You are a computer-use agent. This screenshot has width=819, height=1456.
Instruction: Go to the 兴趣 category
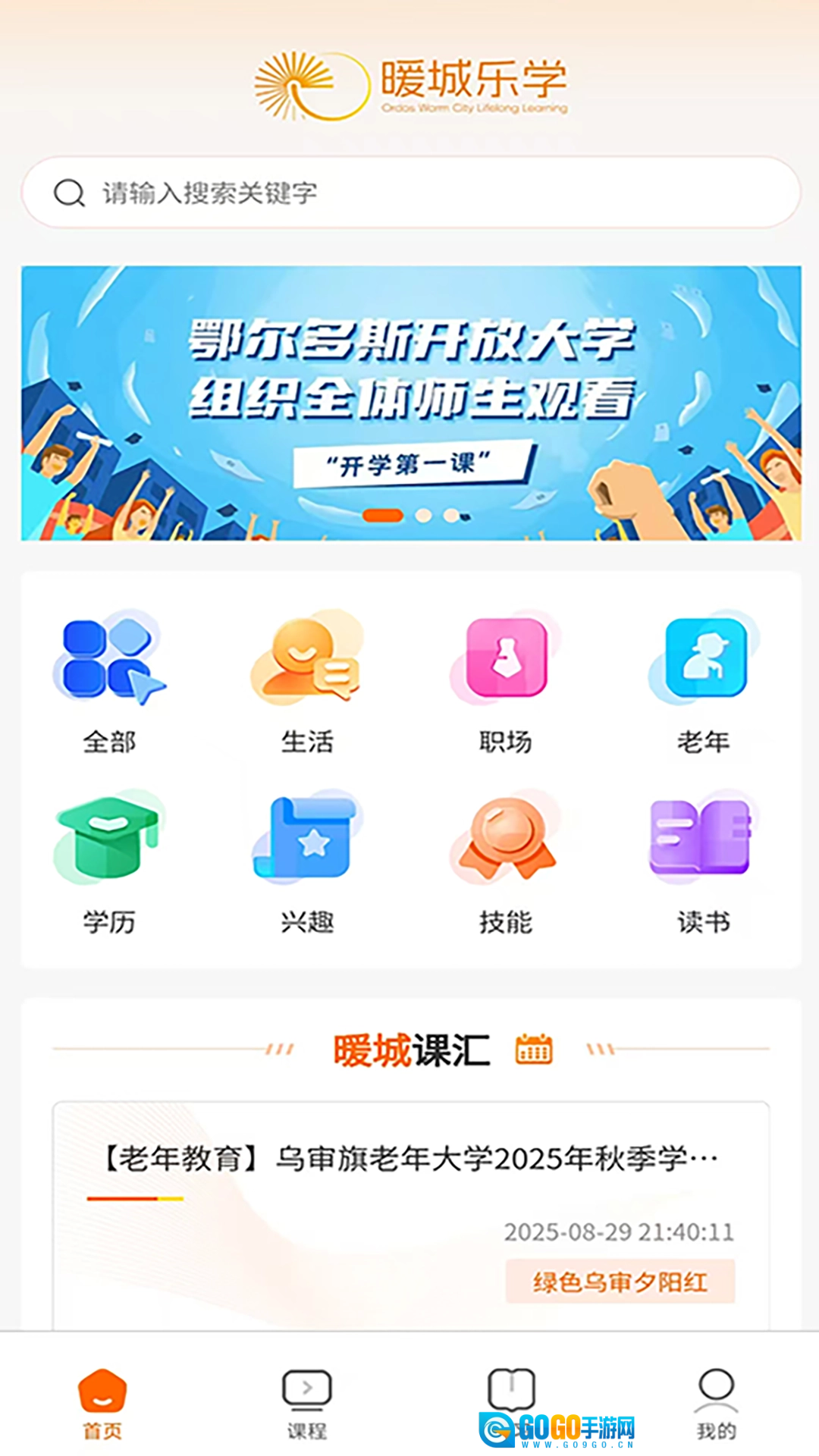(x=307, y=862)
